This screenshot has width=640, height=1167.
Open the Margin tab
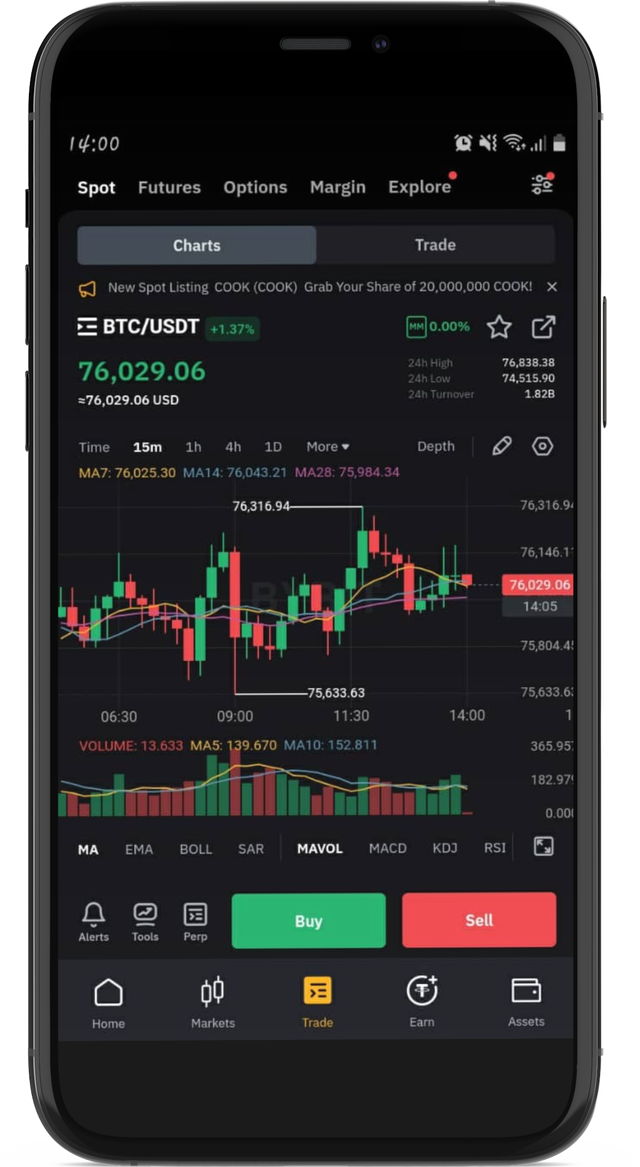coord(337,187)
